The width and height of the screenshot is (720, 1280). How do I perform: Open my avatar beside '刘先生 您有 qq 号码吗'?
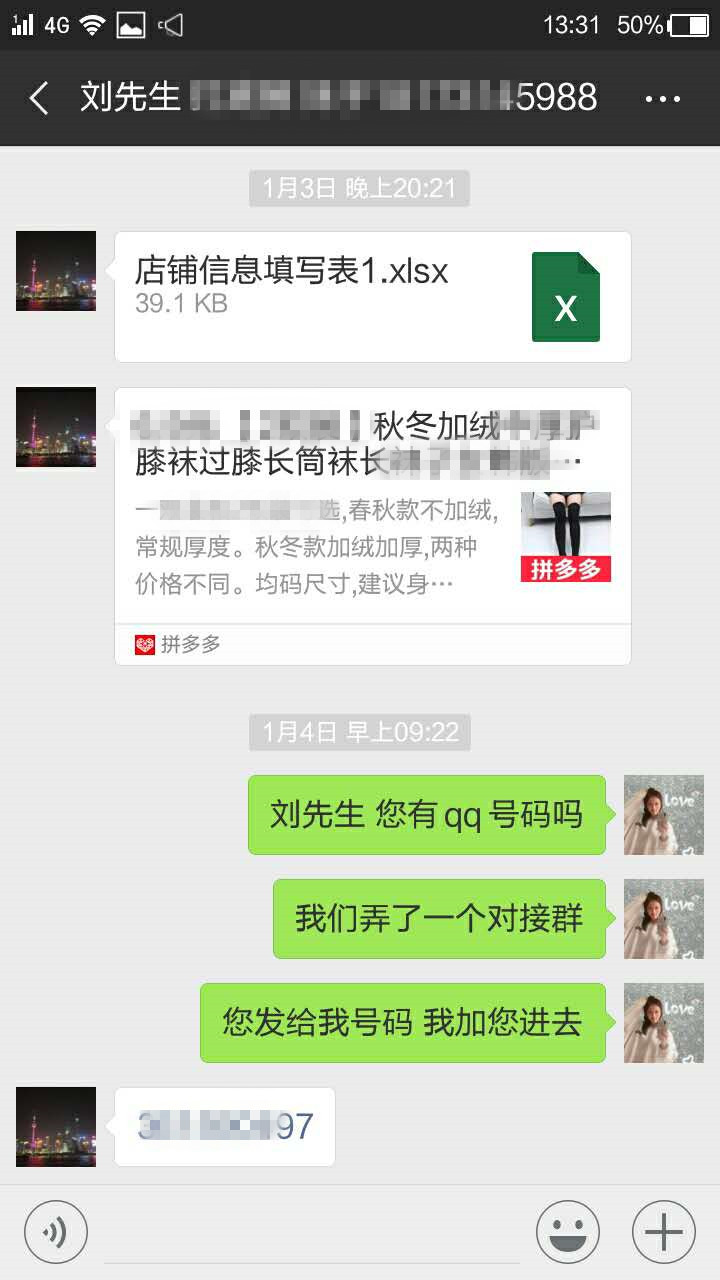tap(663, 815)
